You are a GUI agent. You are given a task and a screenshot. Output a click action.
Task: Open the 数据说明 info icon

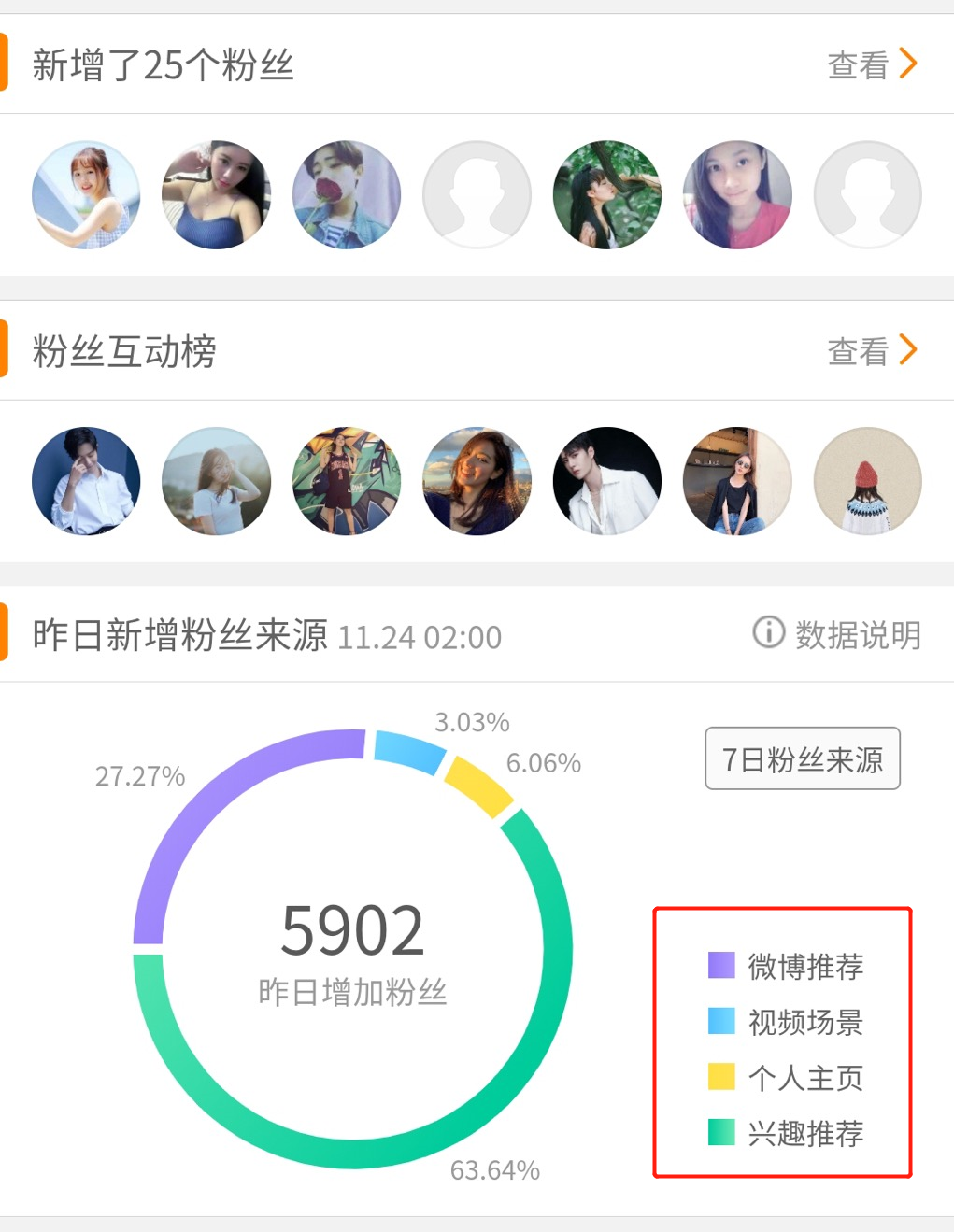[x=768, y=632]
